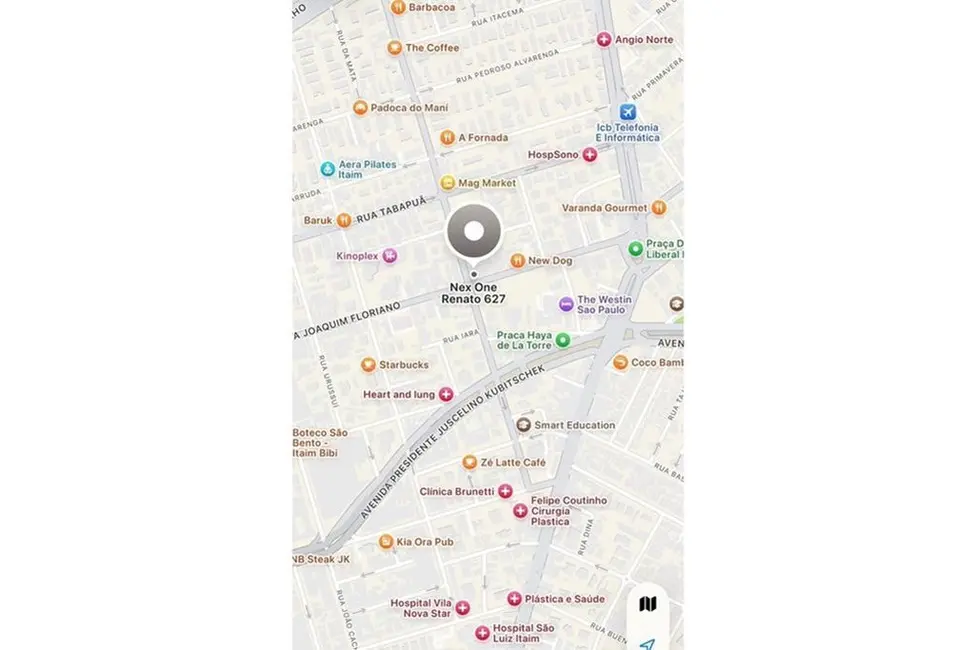
Task: Select the A Fornada marker
Action: [x=447, y=138]
